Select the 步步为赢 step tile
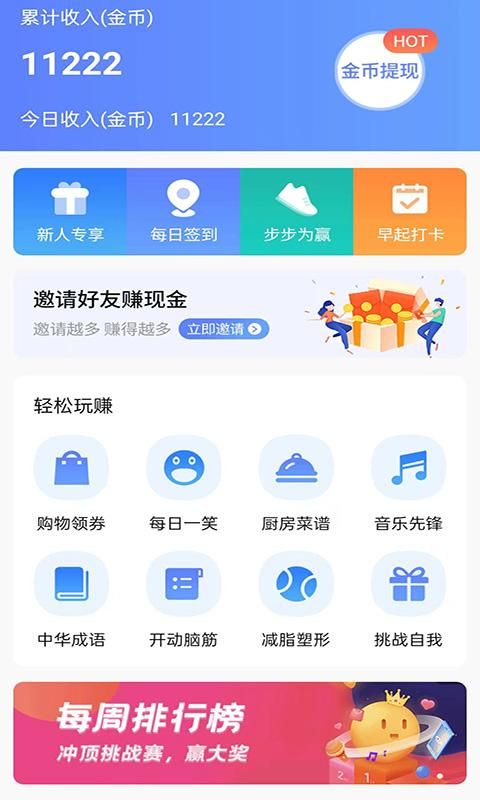The height and width of the screenshot is (800, 480). [x=296, y=212]
